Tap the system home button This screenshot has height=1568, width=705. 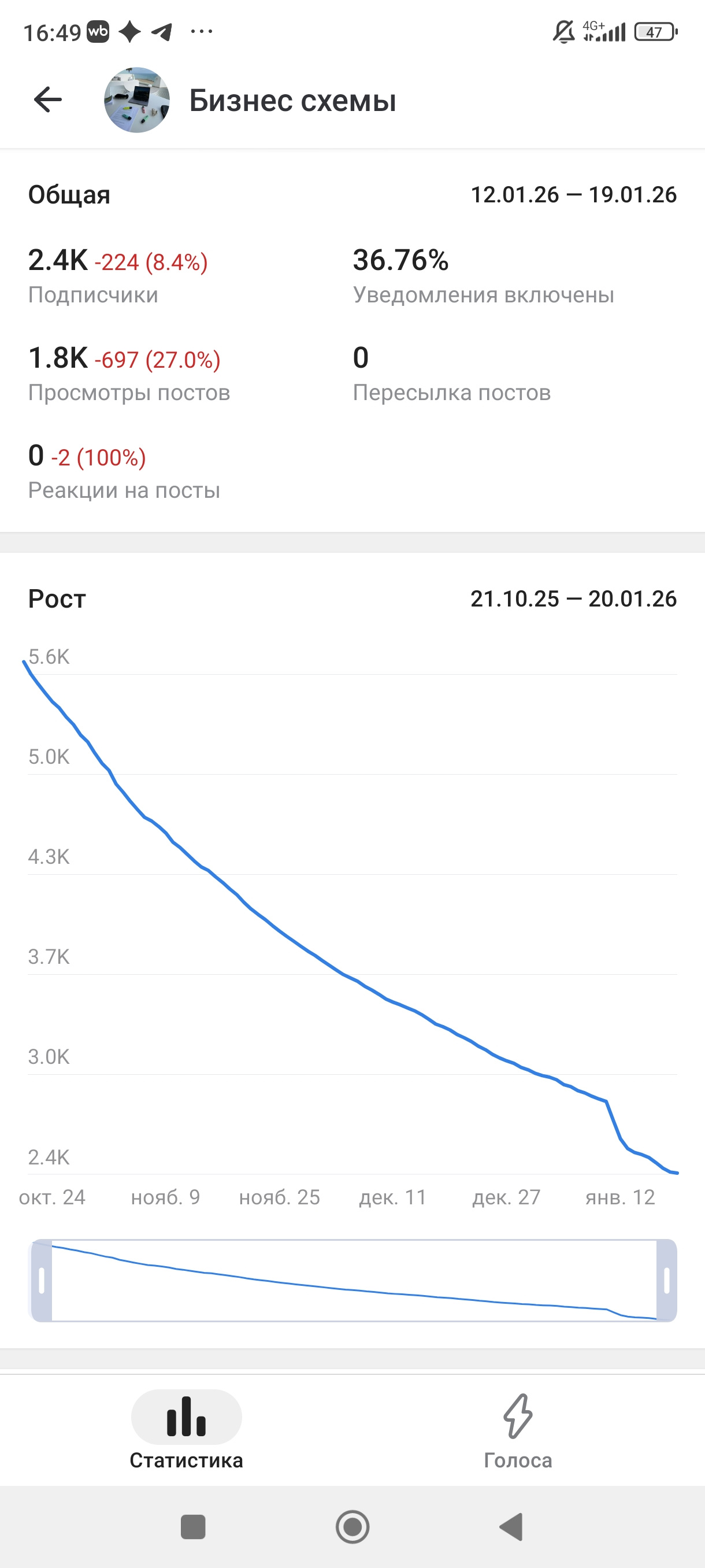pyautogui.click(x=352, y=1526)
